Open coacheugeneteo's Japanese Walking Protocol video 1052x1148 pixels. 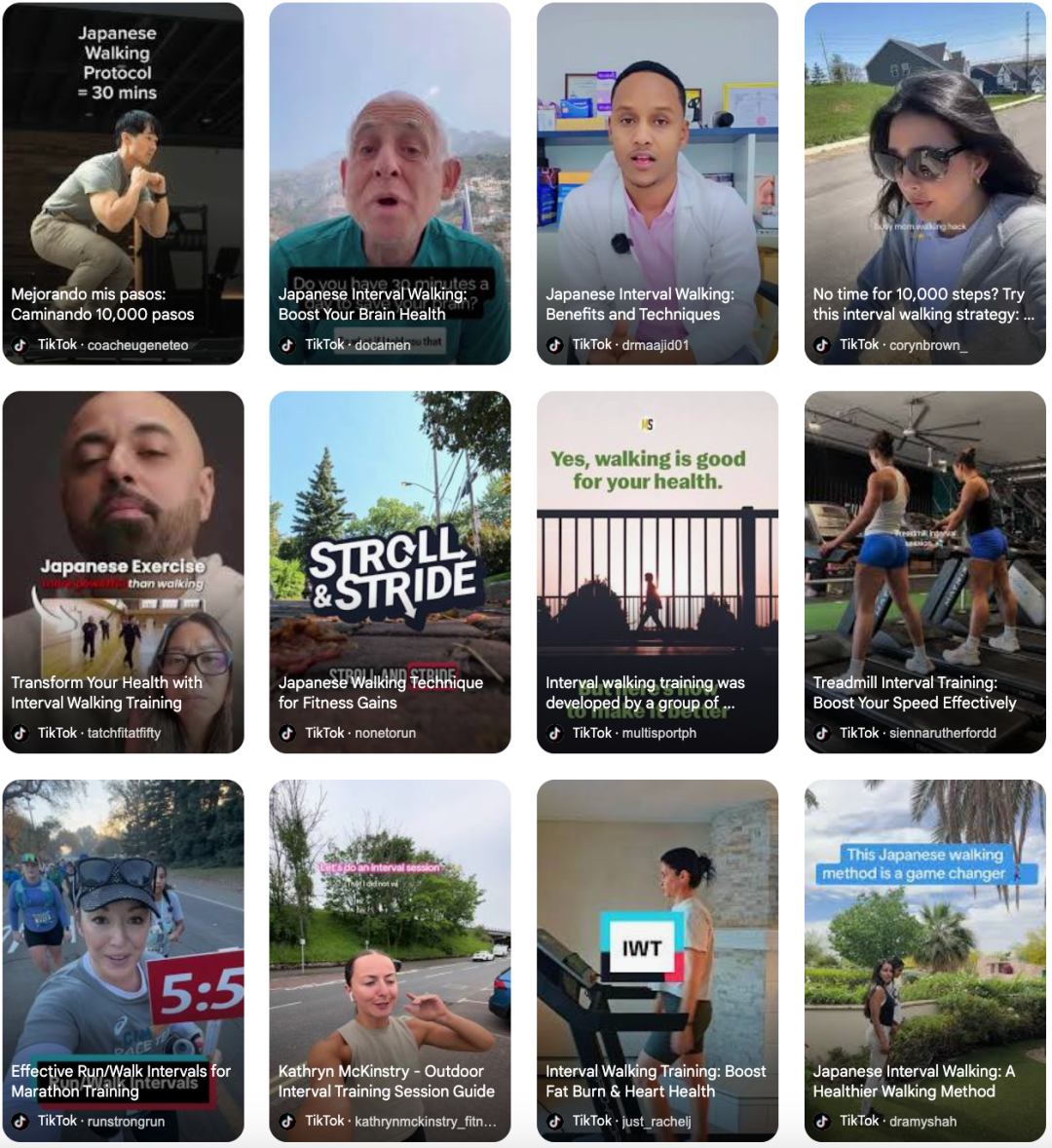[123, 183]
